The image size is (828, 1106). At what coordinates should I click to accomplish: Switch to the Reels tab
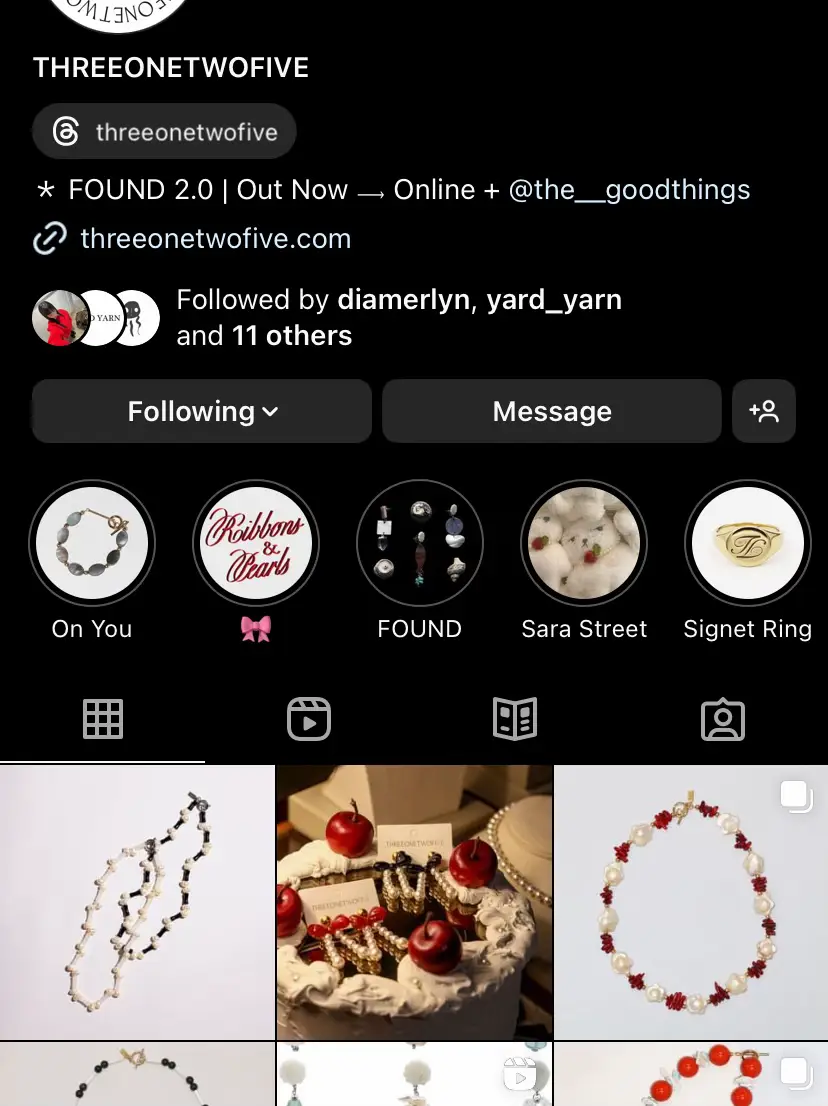(309, 719)
